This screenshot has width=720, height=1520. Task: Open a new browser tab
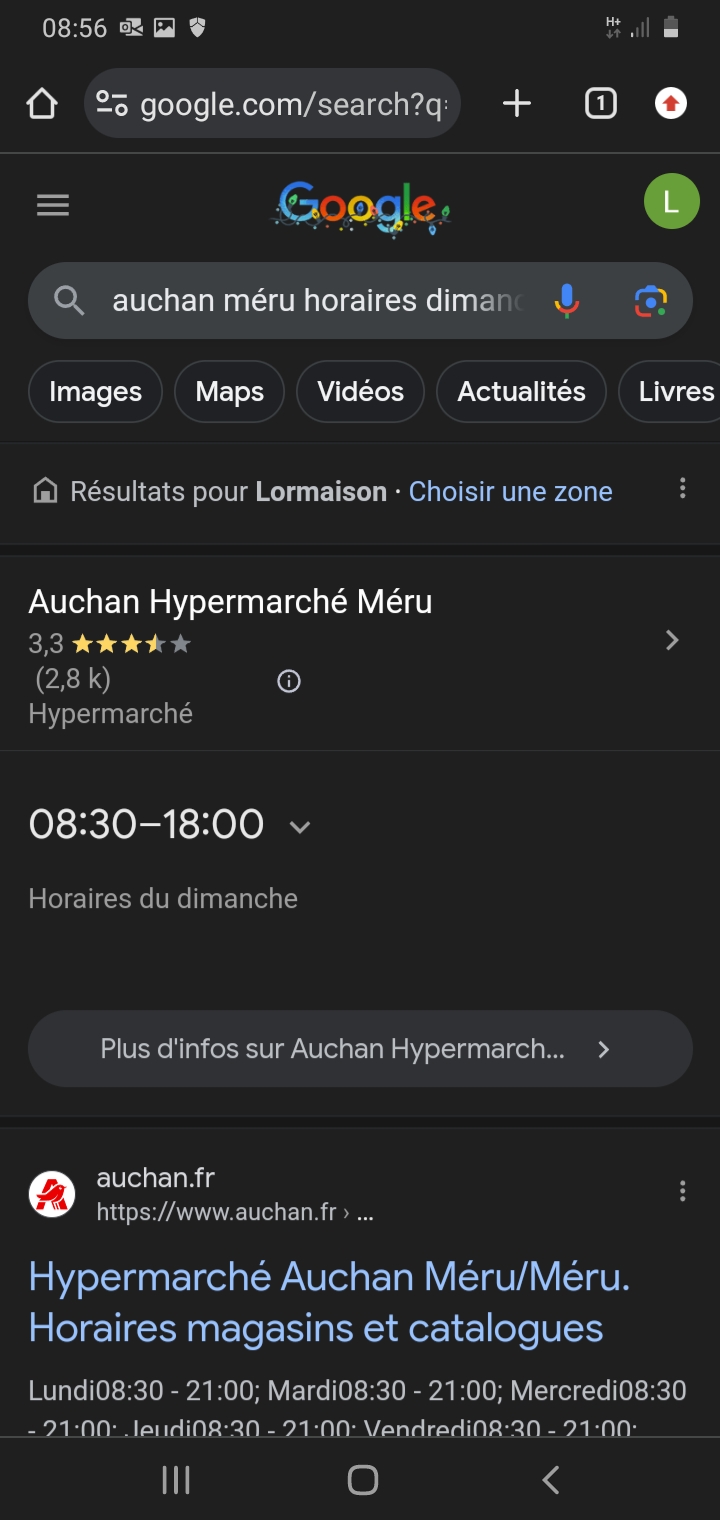(x=516, y=104)
